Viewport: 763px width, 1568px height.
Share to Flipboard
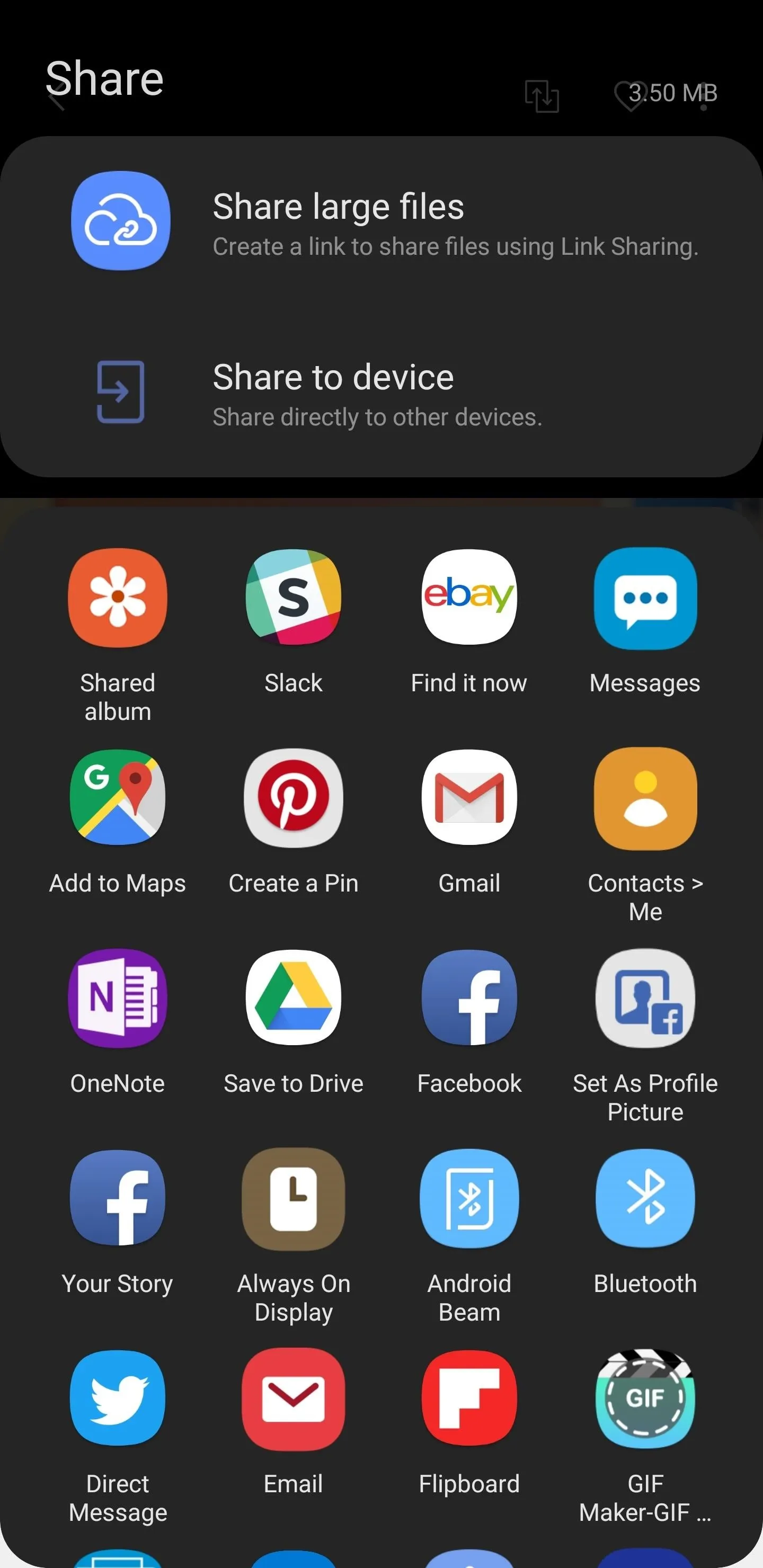point(469,1423)
